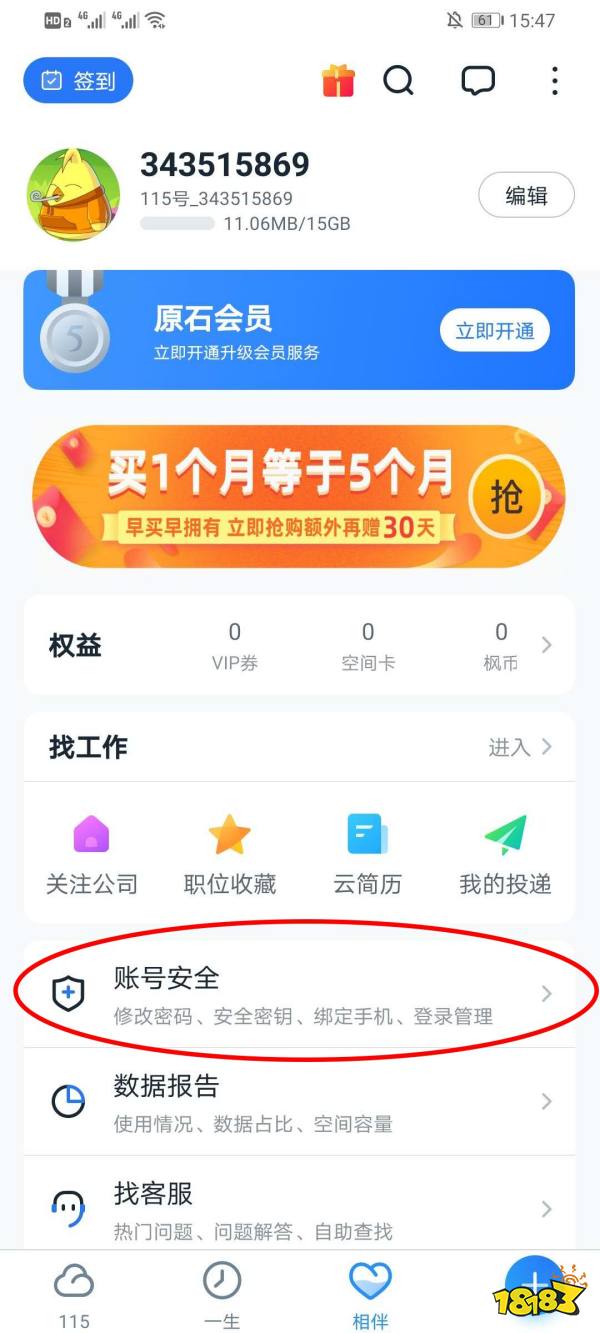This screenshot has width=600, height=1333.
Task: Tap 进入 beside 找工作
Action: click(519, 747)
